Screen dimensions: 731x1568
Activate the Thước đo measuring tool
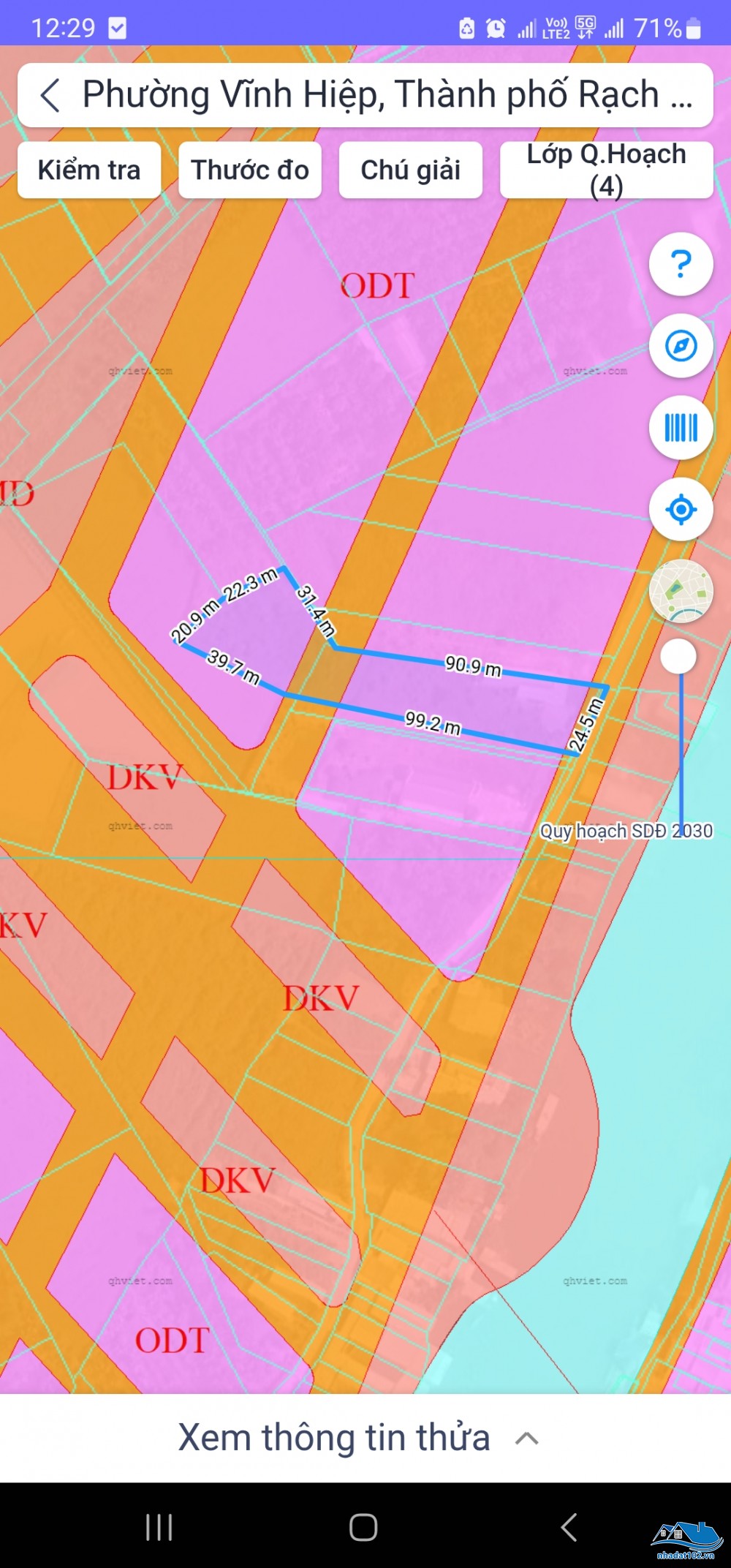point(250,170)
